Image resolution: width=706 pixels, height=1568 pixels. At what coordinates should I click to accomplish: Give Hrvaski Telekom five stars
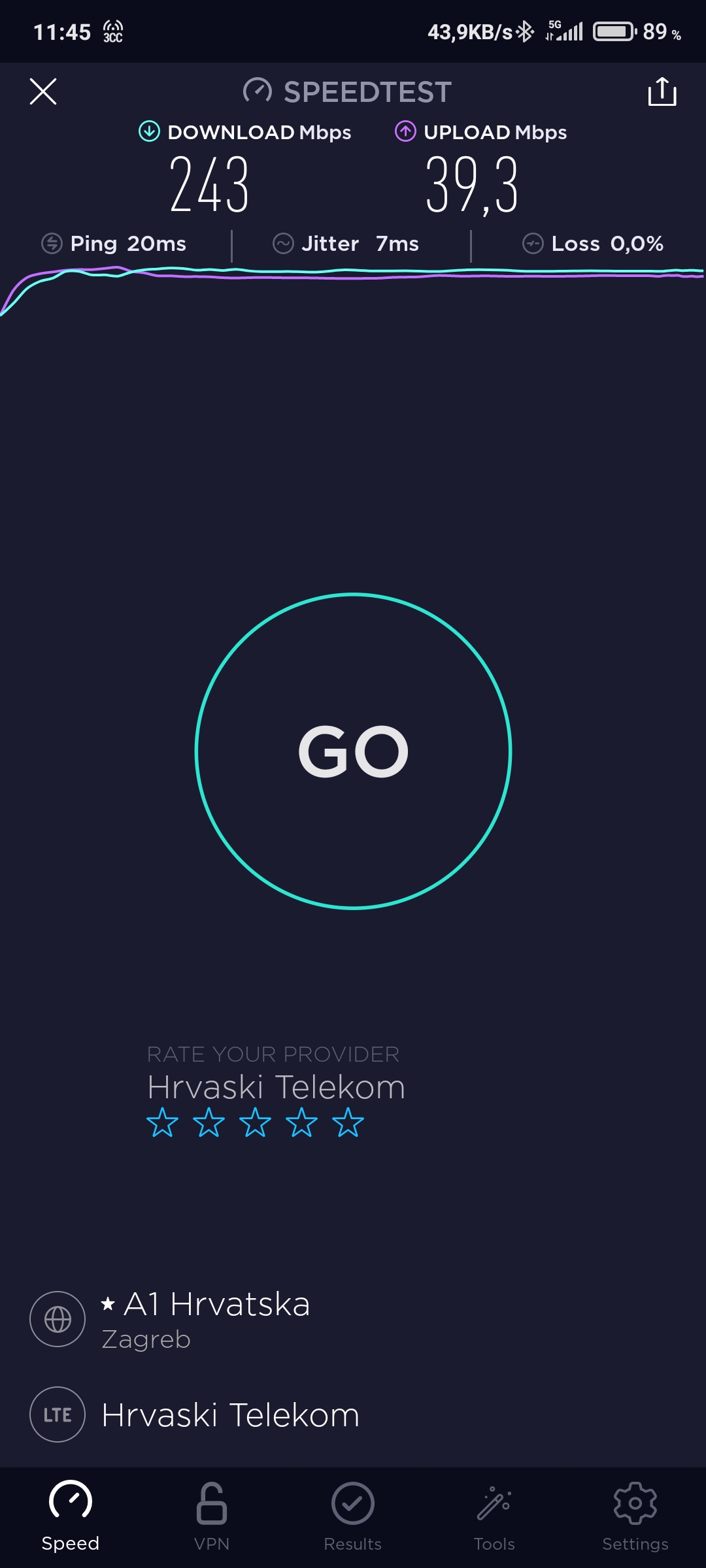click(x=348, y=1122)
